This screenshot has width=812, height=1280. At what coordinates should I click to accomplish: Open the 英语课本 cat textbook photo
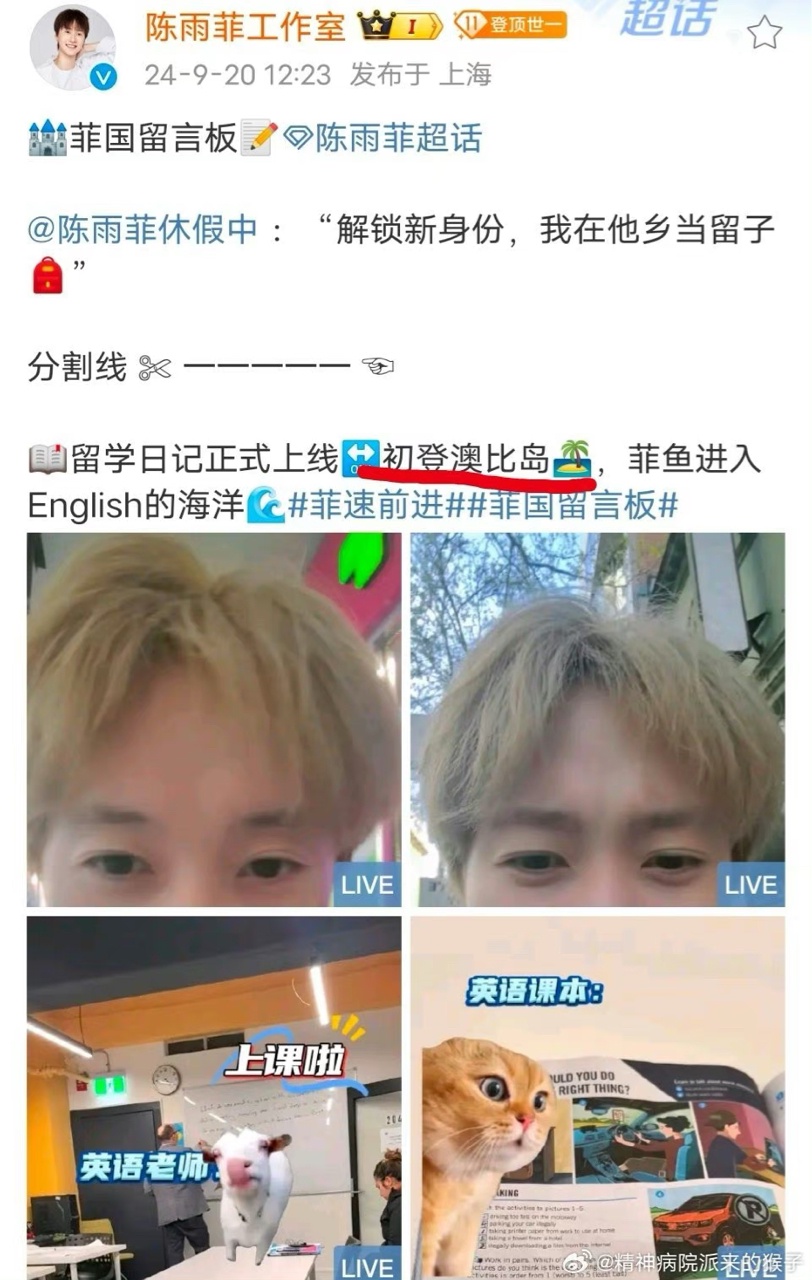coord(597,1097)
